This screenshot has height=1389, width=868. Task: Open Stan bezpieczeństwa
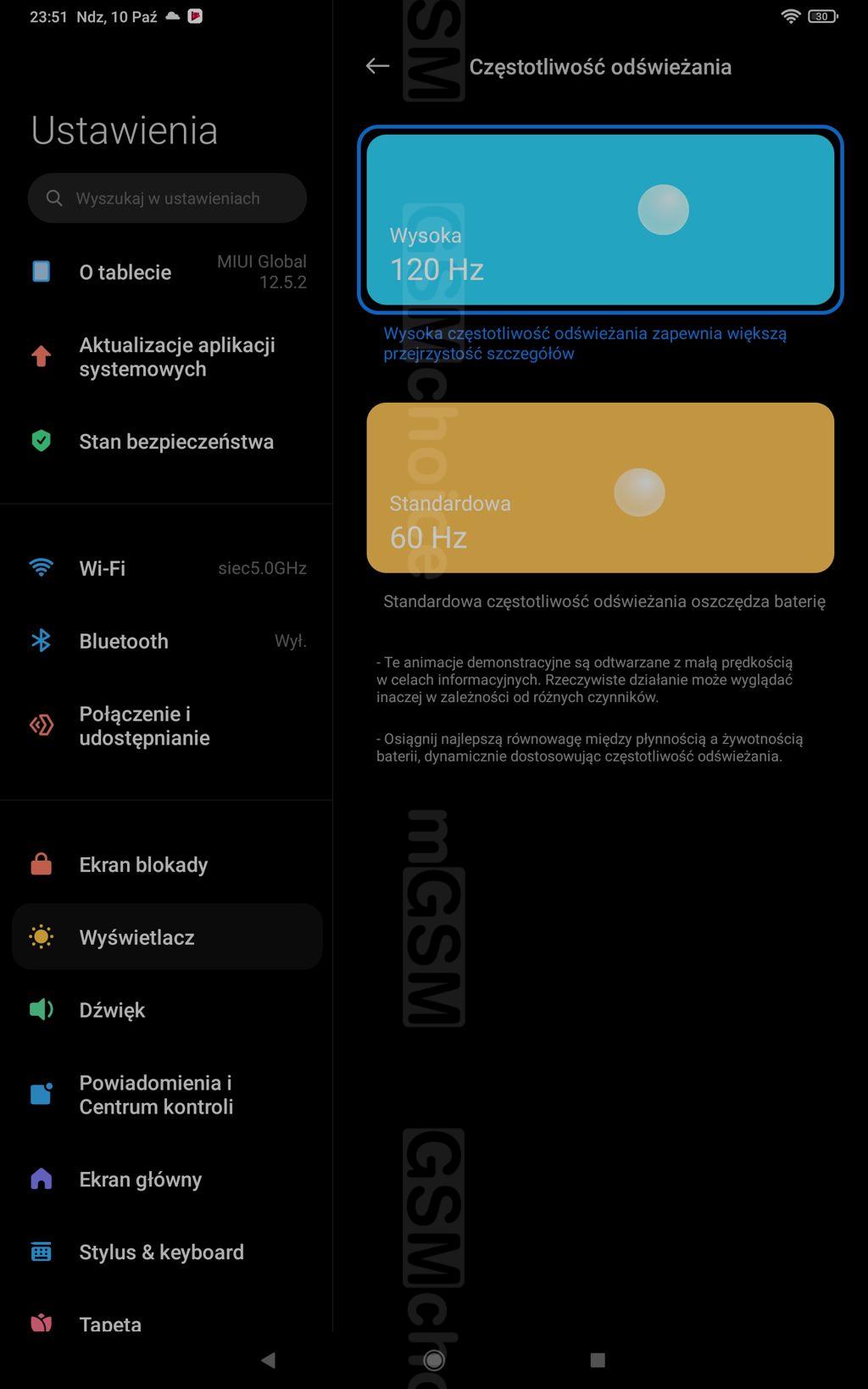pyautogui.click(x=167, y=442)
